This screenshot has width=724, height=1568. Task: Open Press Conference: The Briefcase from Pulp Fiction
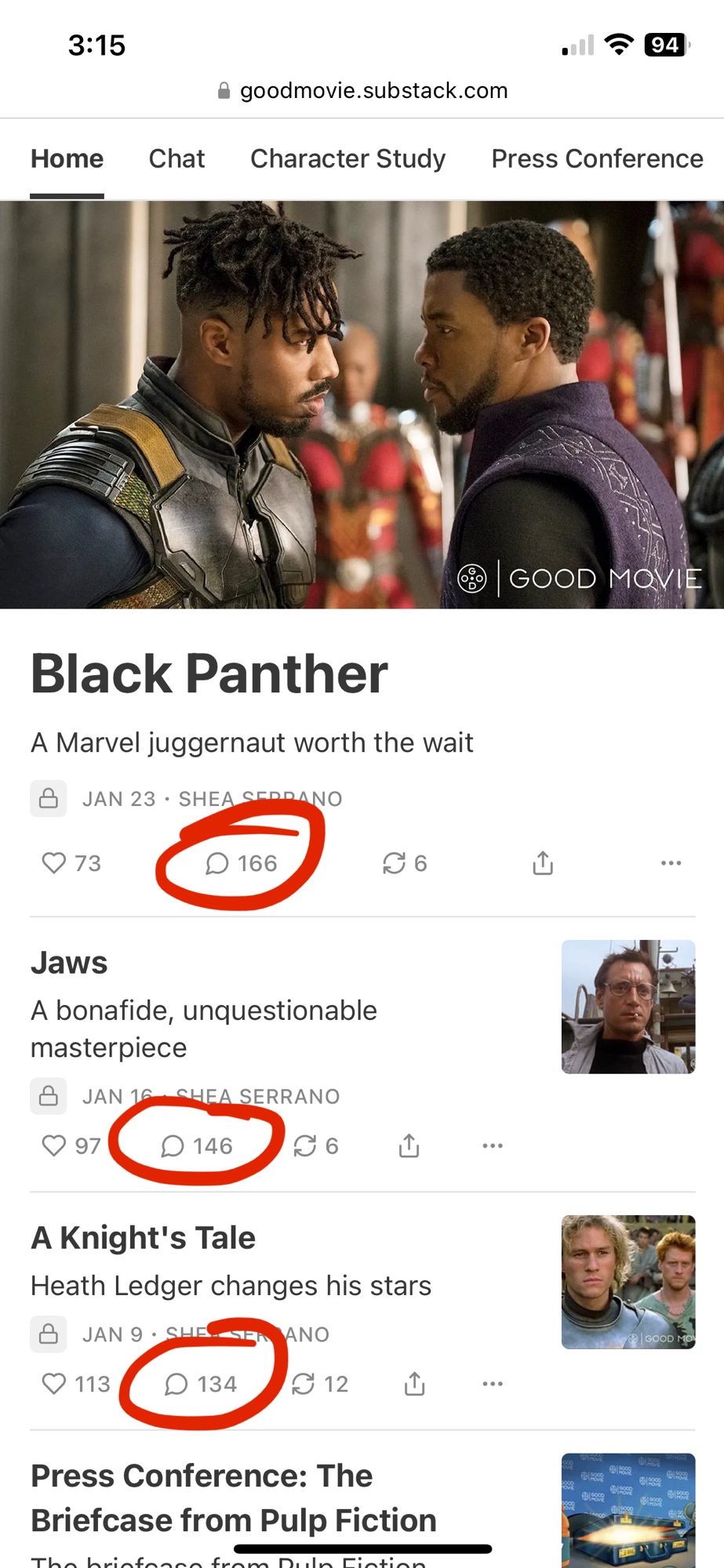pos(233,1497)
